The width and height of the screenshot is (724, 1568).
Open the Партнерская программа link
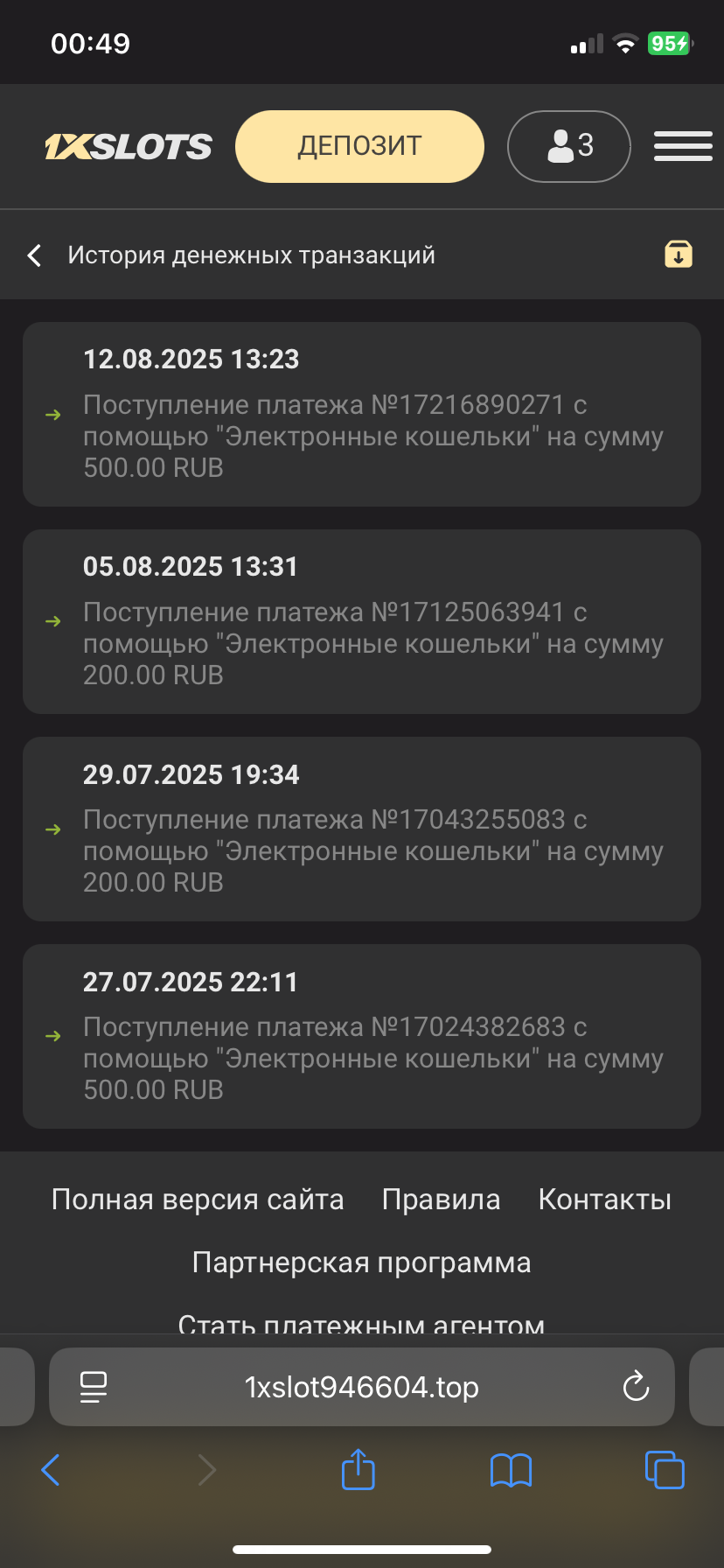(x=361, y=1263)
